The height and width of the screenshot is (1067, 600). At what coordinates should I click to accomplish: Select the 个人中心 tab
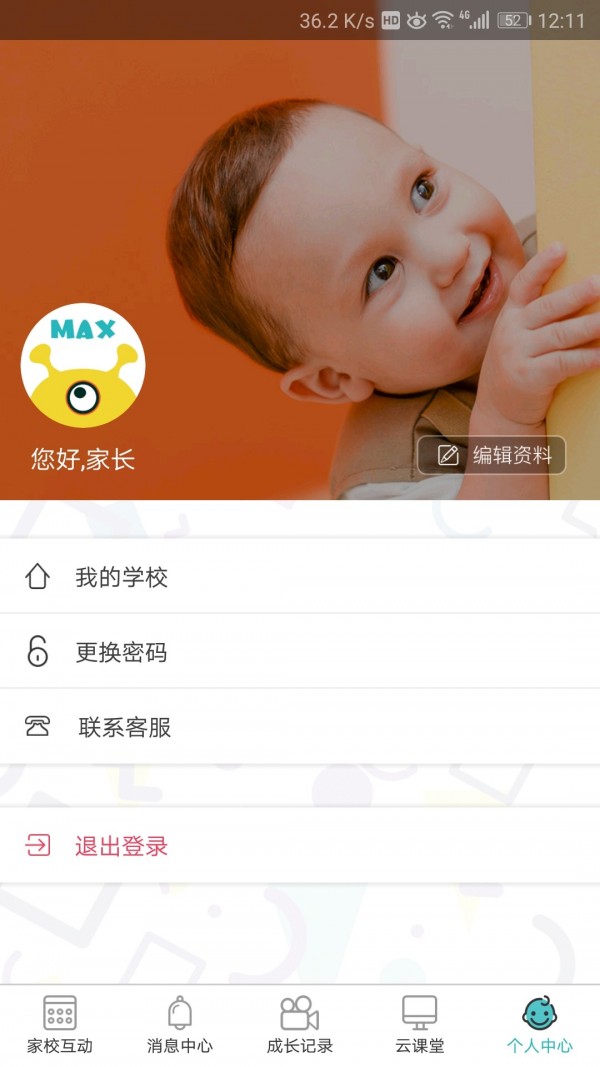(540, 1024)
